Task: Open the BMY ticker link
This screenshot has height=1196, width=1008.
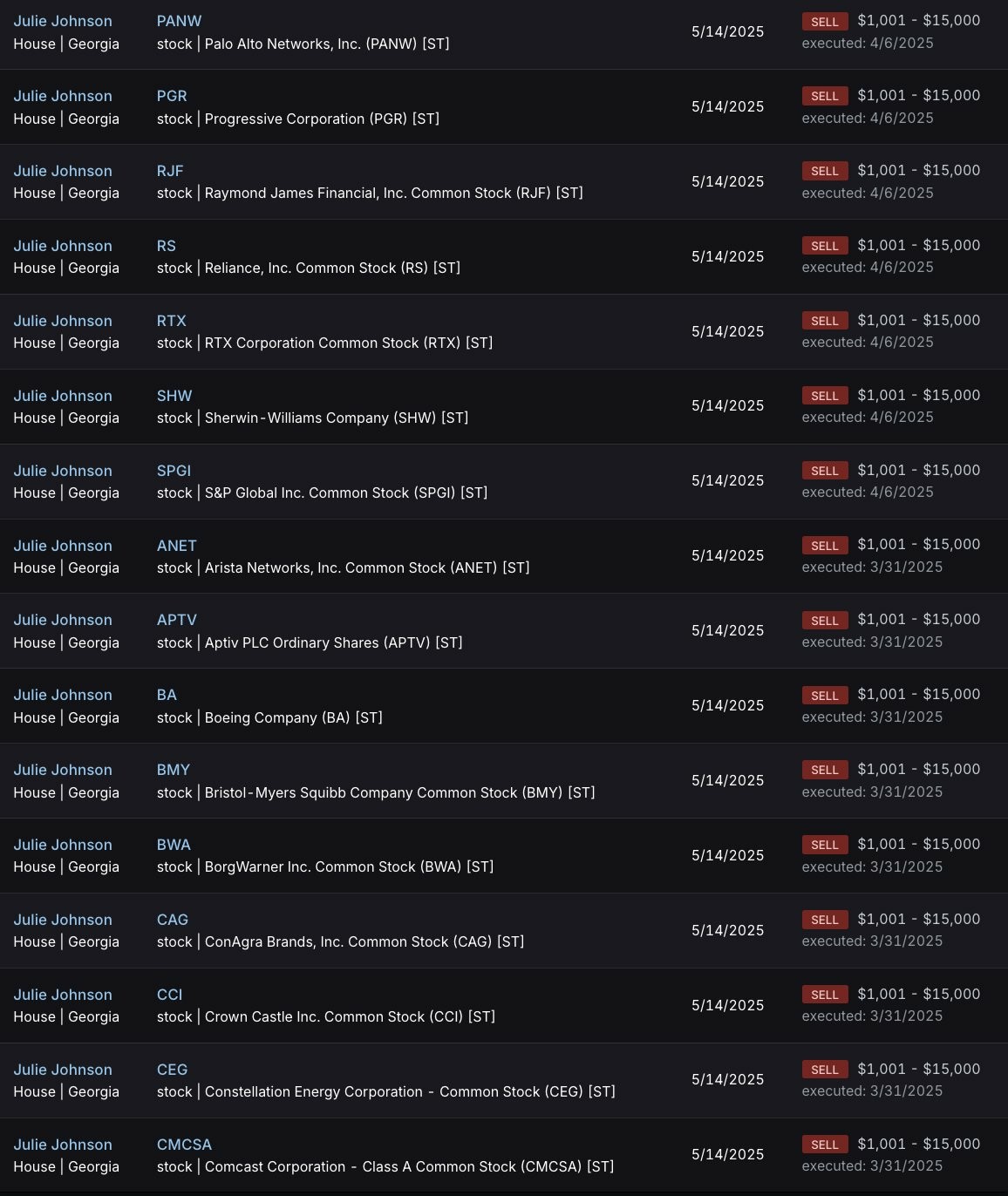Action: [174, 770]
